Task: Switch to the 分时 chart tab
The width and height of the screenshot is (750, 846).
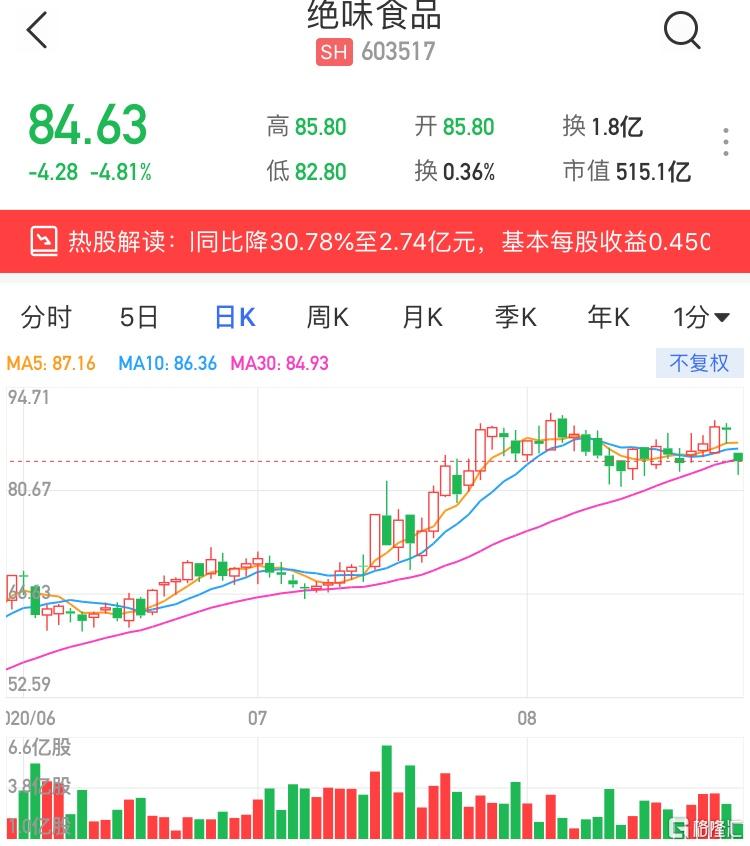Action: point(46,318)
